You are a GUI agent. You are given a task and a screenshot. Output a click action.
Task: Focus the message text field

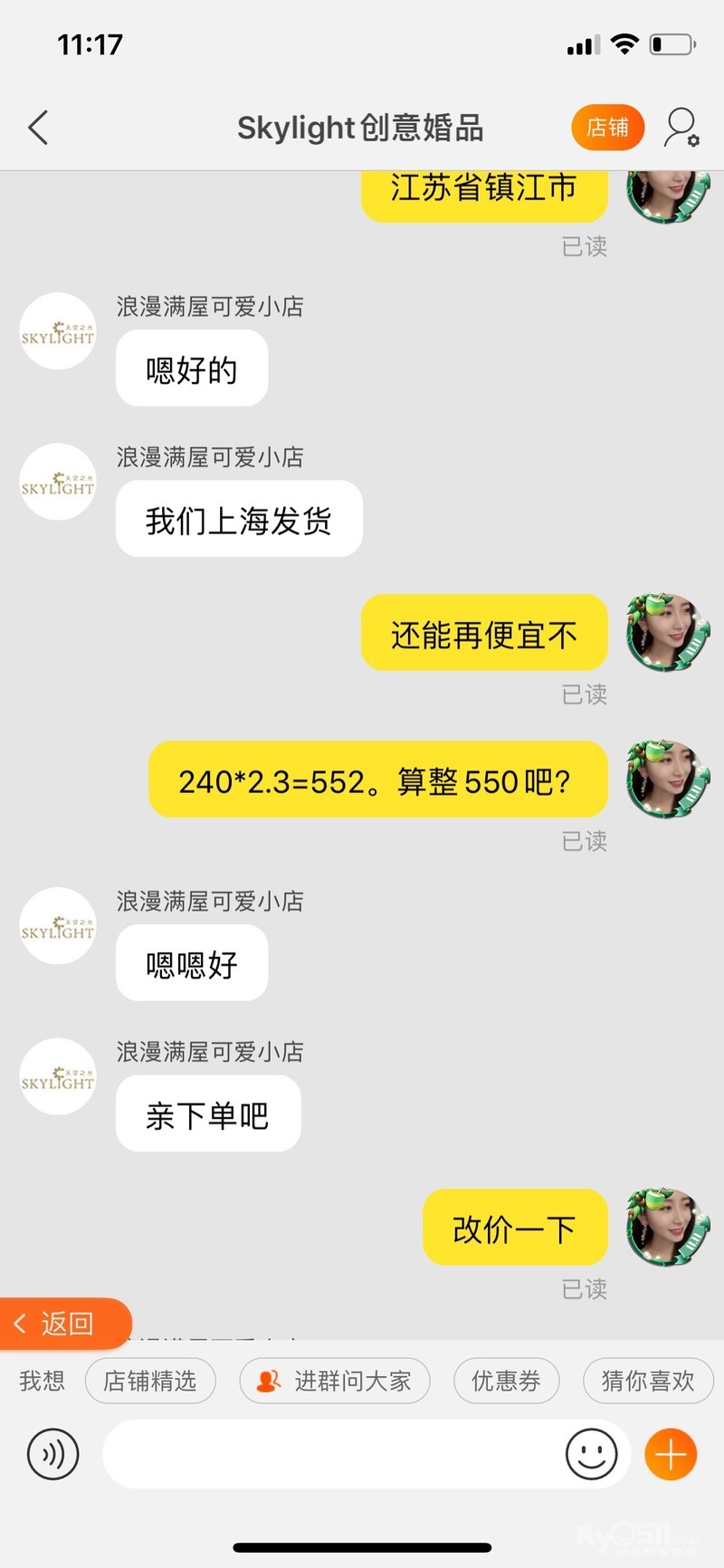coord(330,1454)
